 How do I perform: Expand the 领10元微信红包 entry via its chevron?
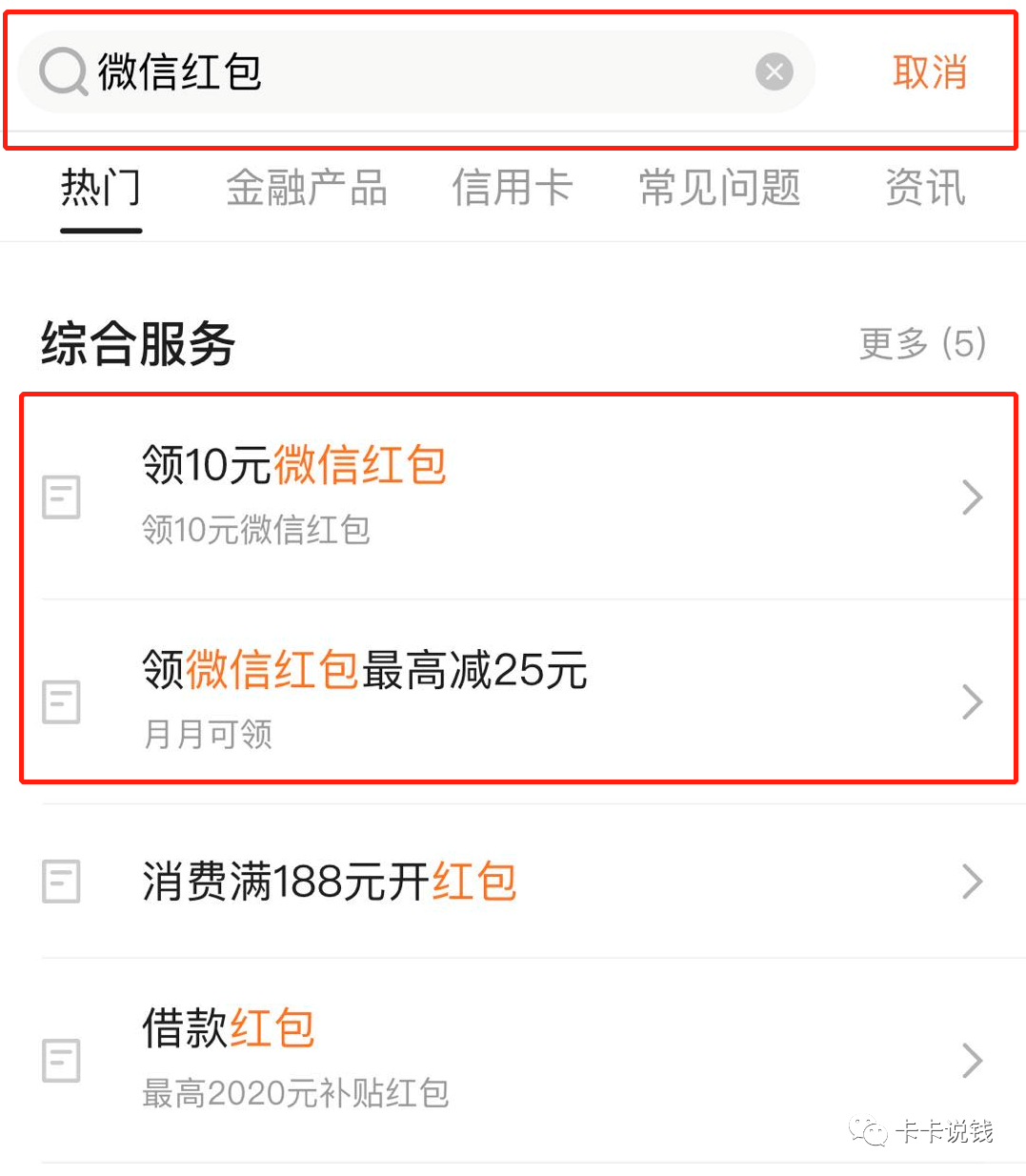(971, 497)
